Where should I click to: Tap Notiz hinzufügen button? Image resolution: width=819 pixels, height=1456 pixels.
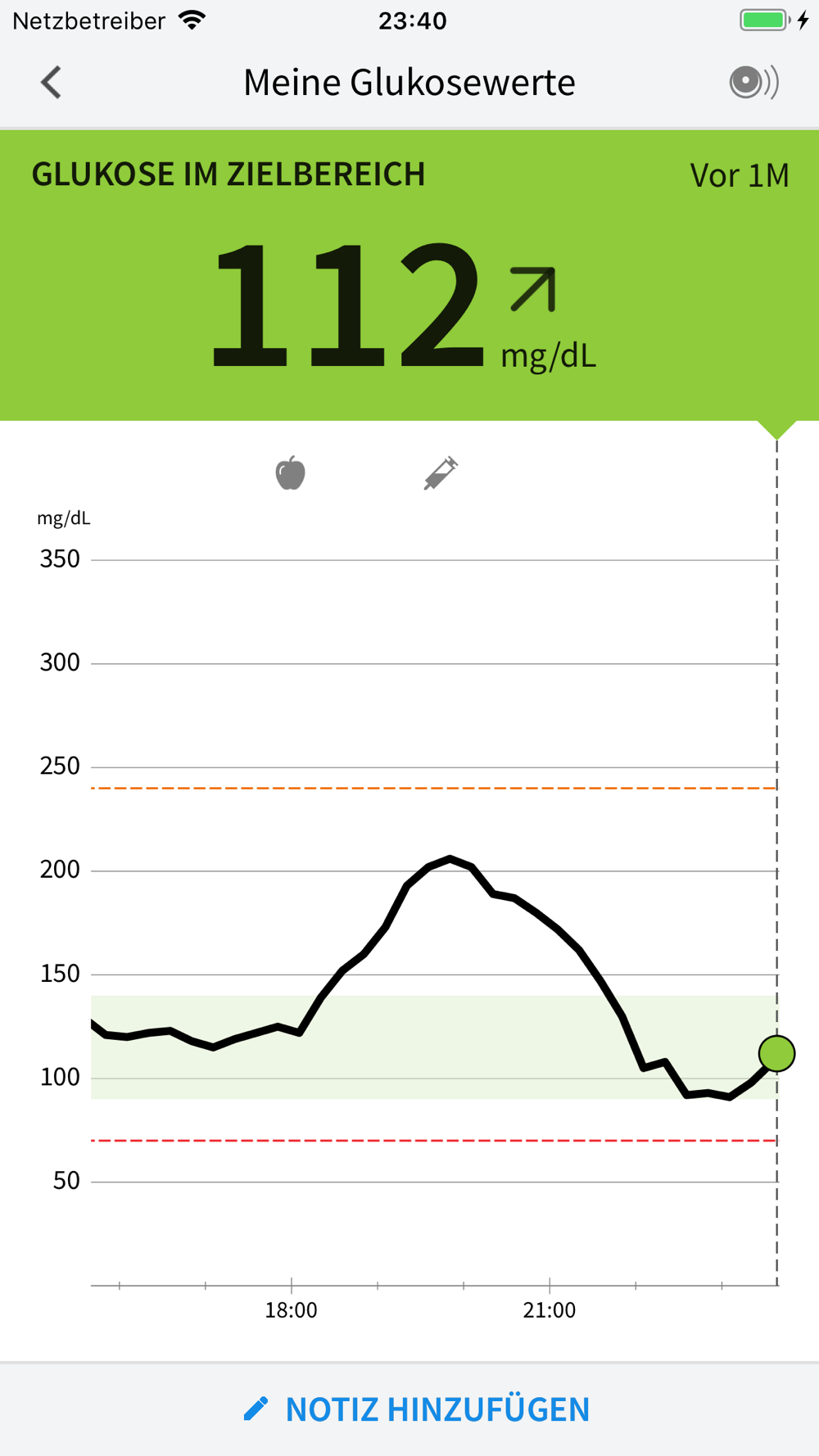417,1409
